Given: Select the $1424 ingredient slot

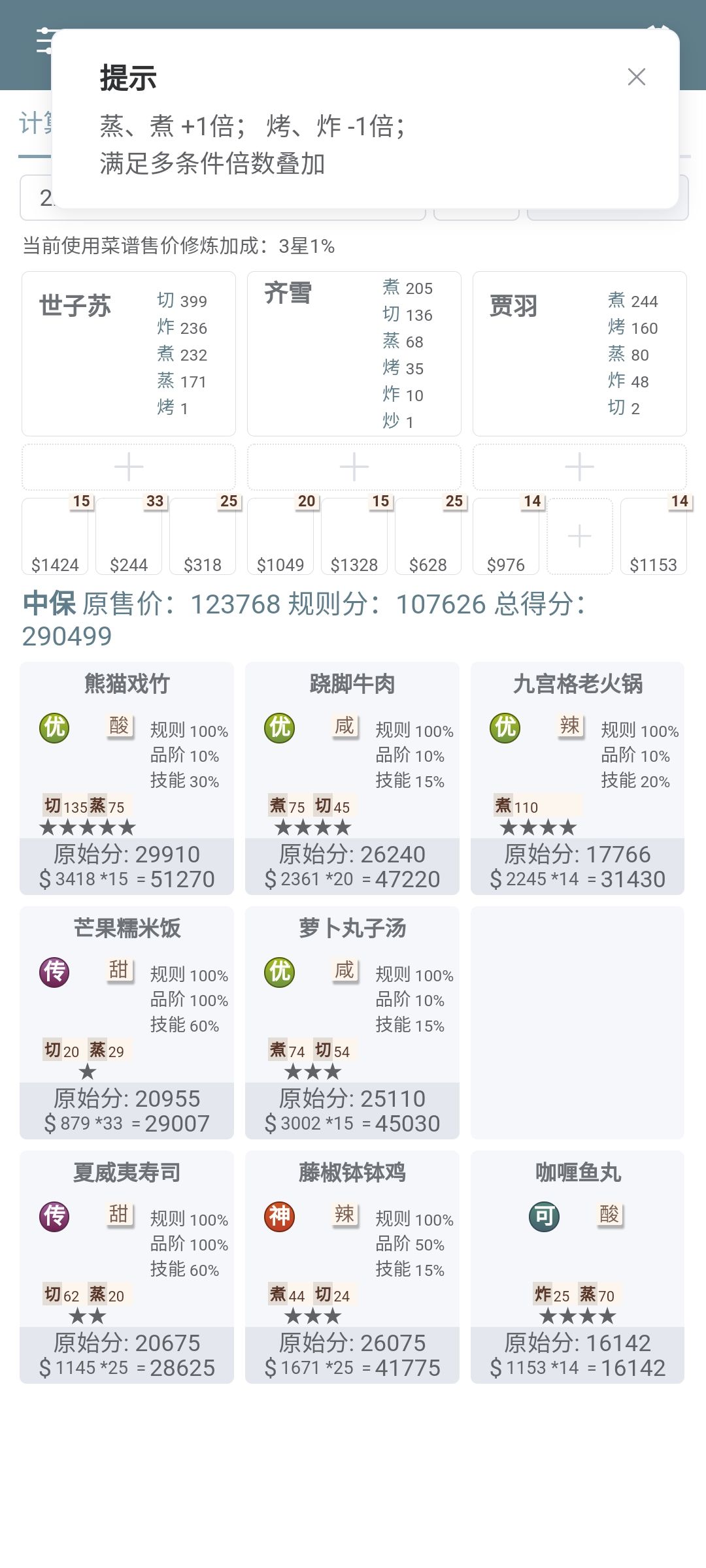Looking at the screenshot, I should pos(55,536).
